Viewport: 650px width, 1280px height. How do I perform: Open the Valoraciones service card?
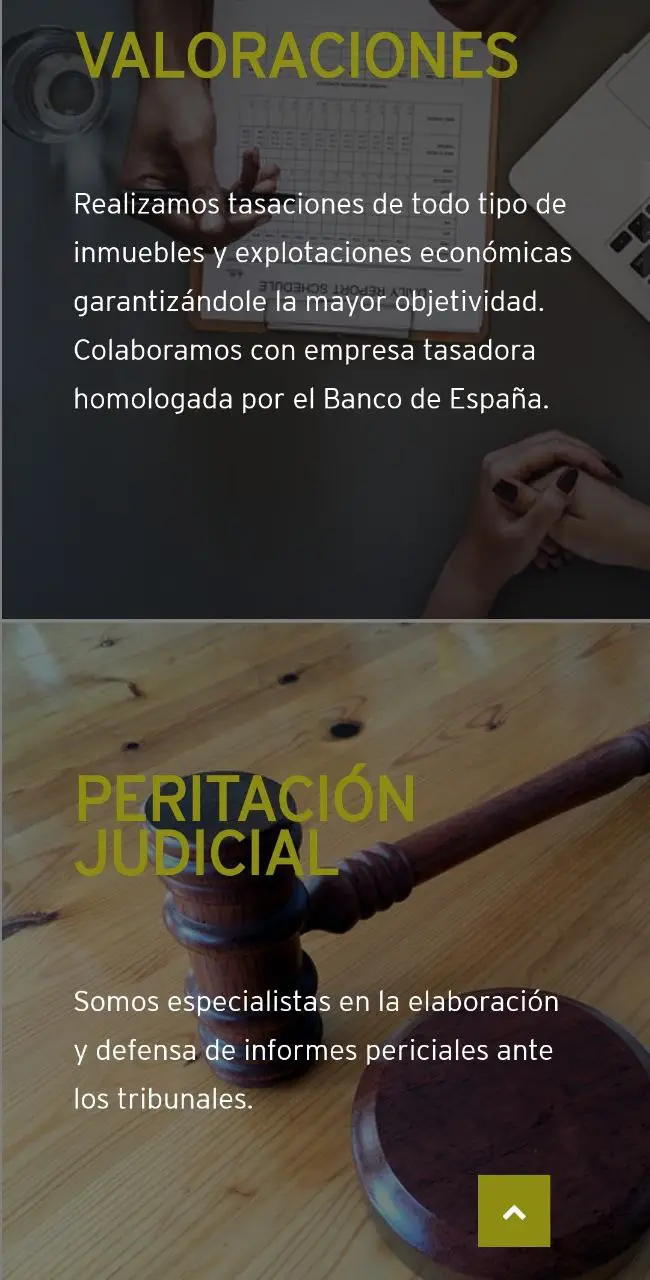click(325, 309)
